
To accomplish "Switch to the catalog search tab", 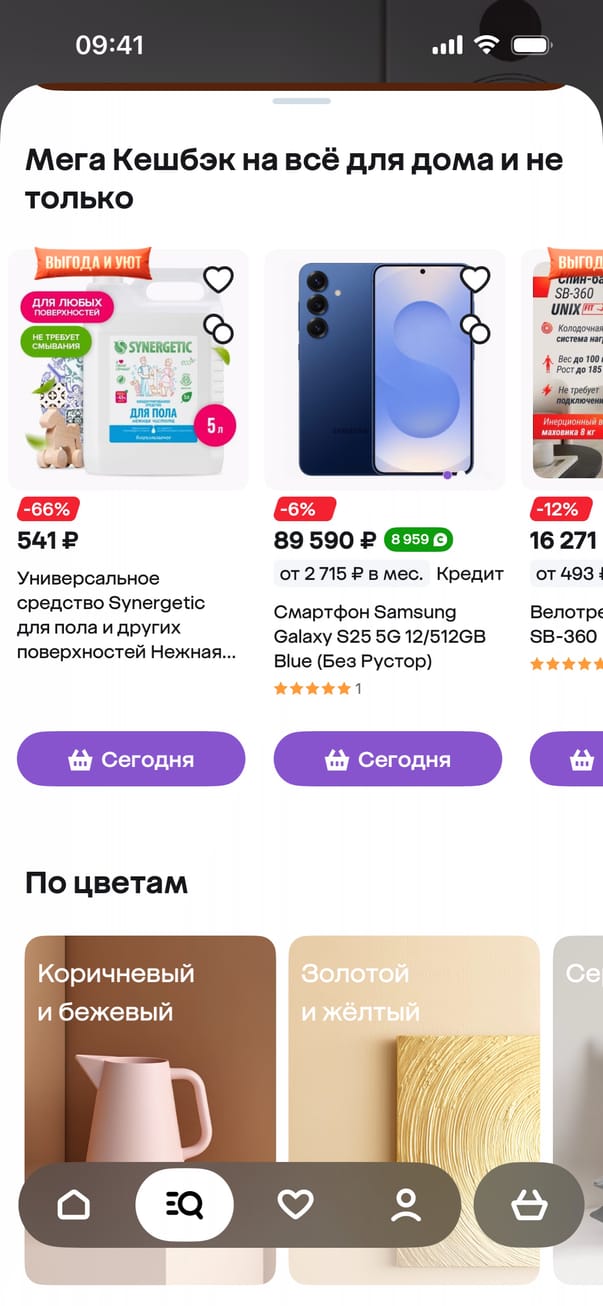I will pos(185,1205).
